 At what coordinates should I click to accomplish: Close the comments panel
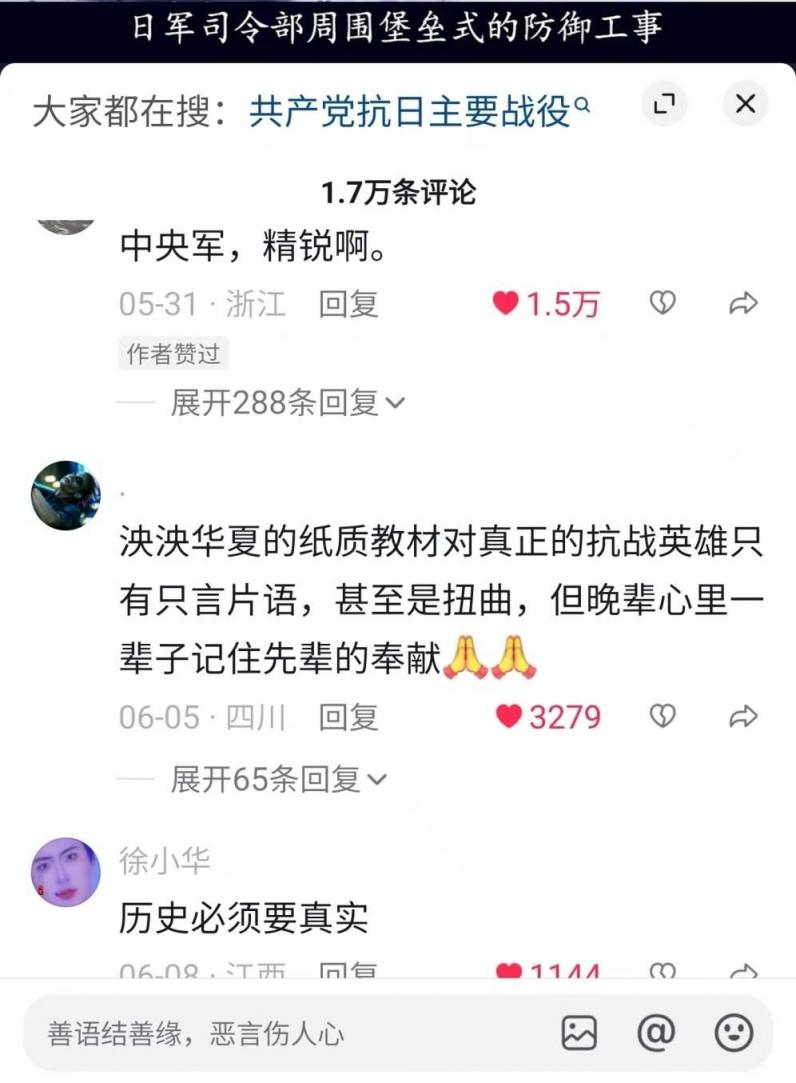tap(745, 104)
